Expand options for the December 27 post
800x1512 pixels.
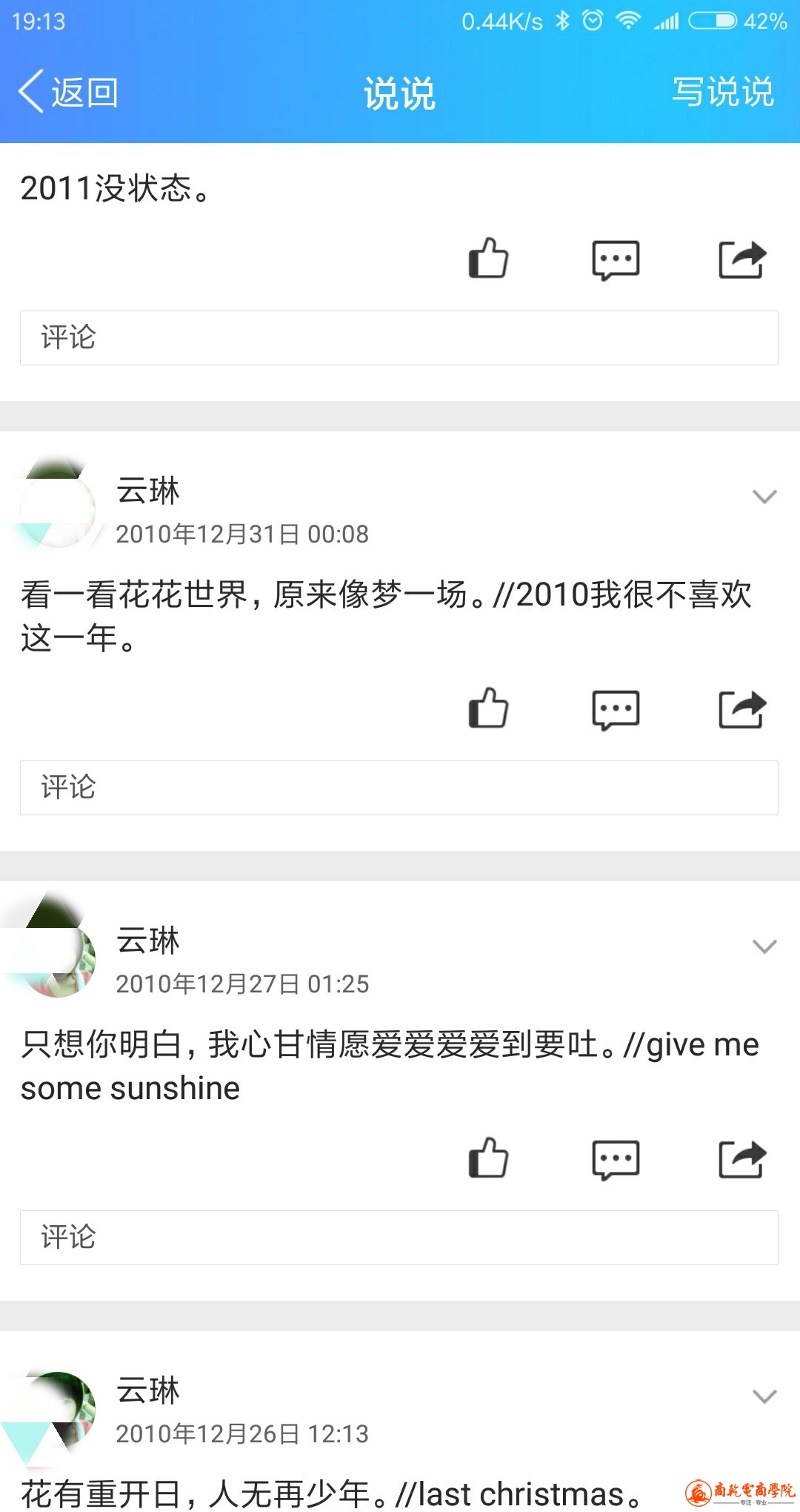point(764,946)
